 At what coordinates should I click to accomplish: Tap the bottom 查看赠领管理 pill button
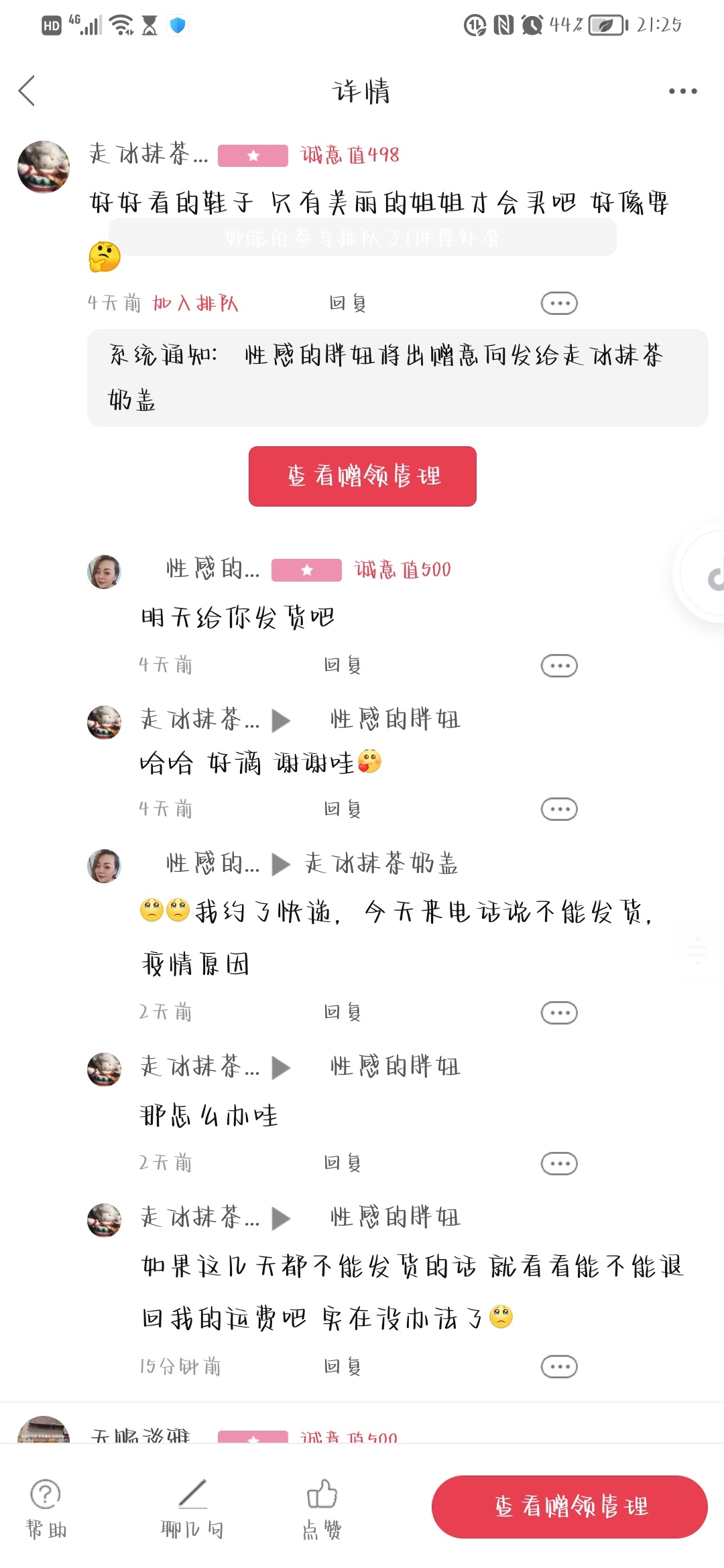pos(570,1506)
